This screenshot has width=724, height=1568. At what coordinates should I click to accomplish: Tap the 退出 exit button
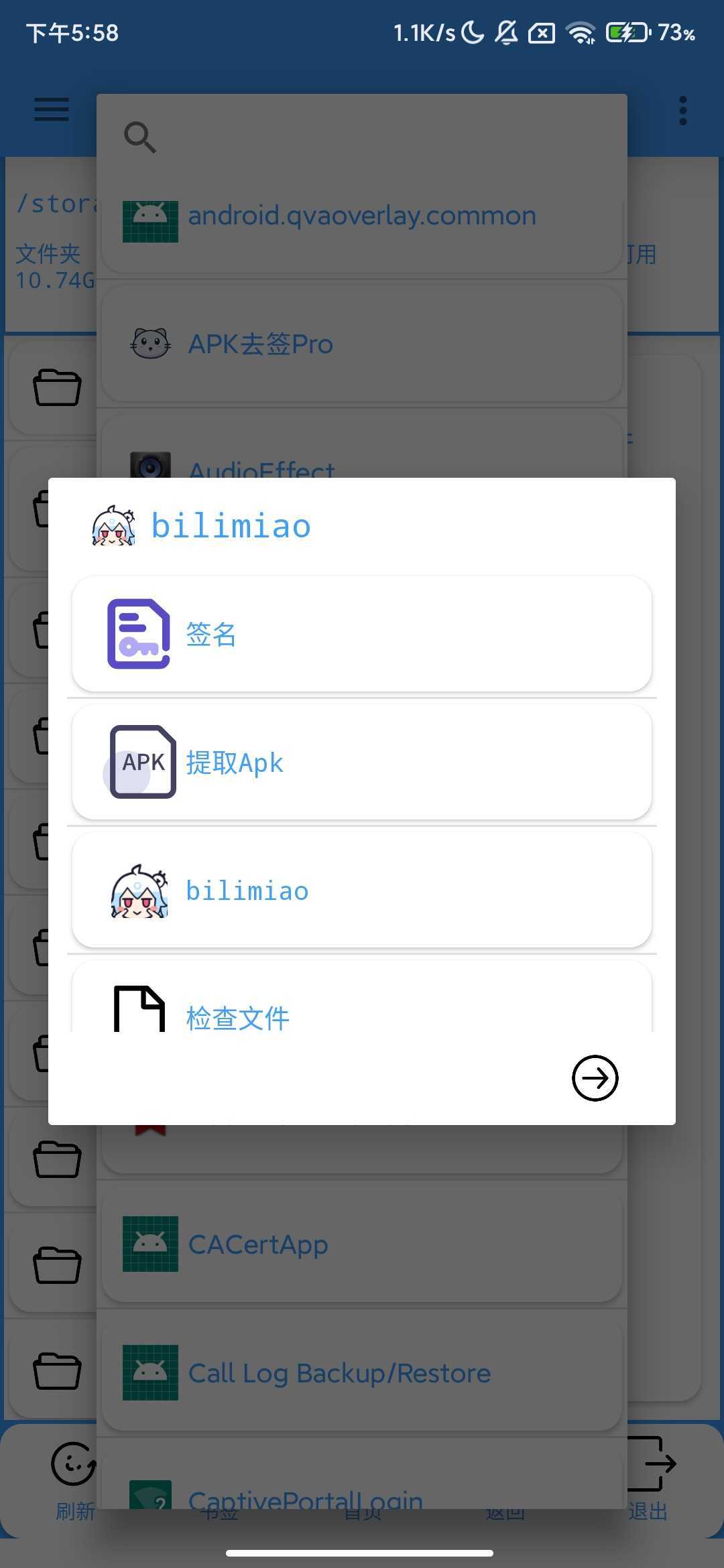pos(649,1474)
